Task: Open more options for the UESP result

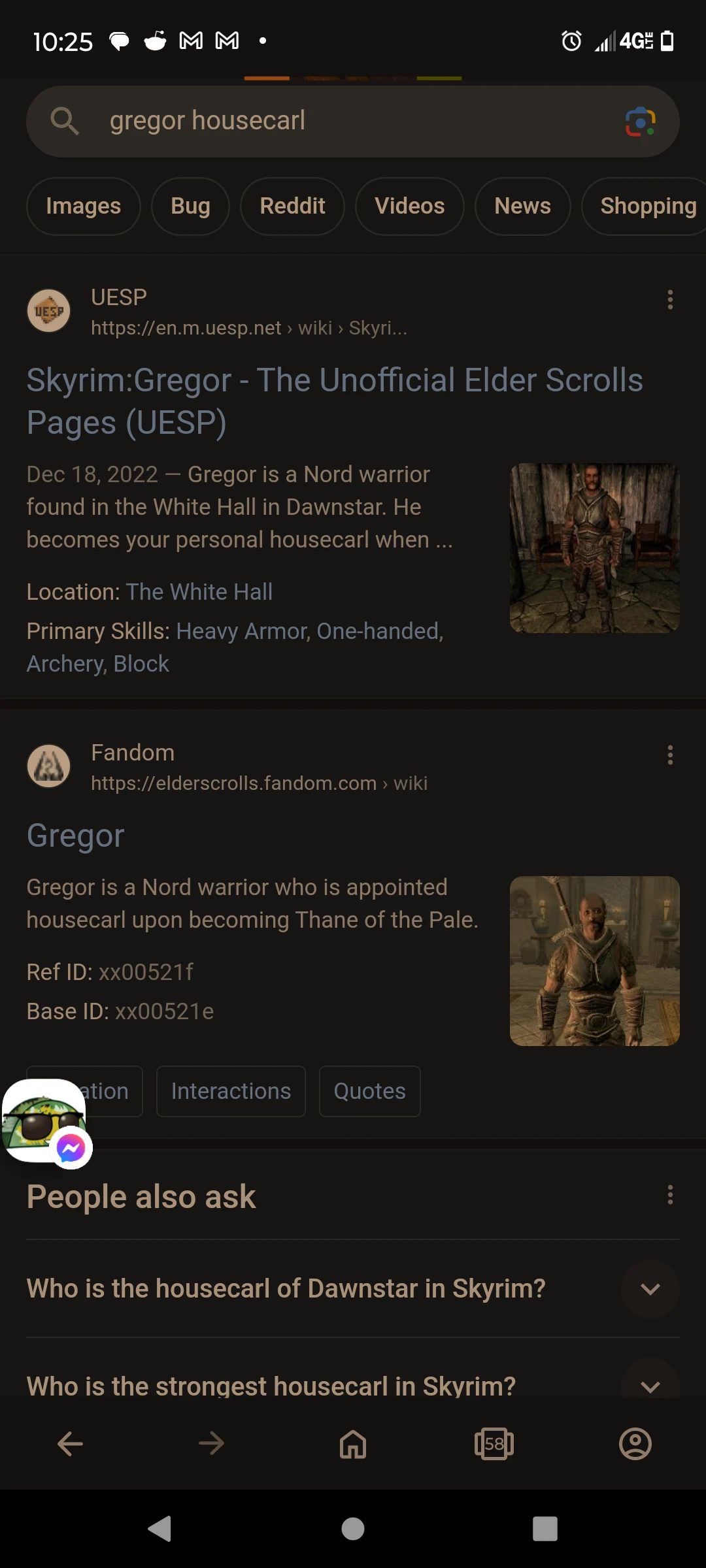Action: pos(670,300)
